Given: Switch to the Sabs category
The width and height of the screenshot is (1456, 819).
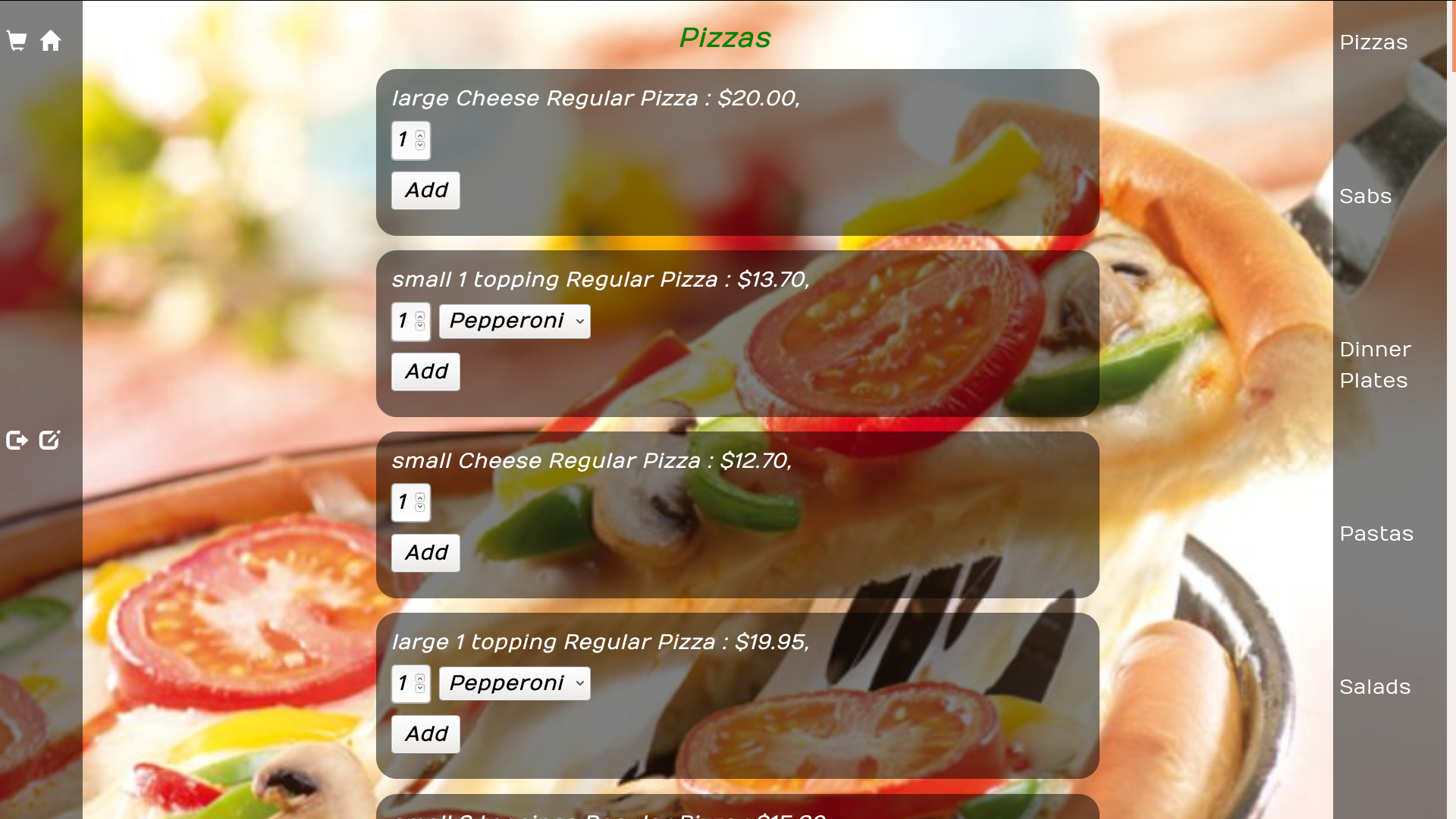Looking at the screenshot, I should coord(1365,196).
